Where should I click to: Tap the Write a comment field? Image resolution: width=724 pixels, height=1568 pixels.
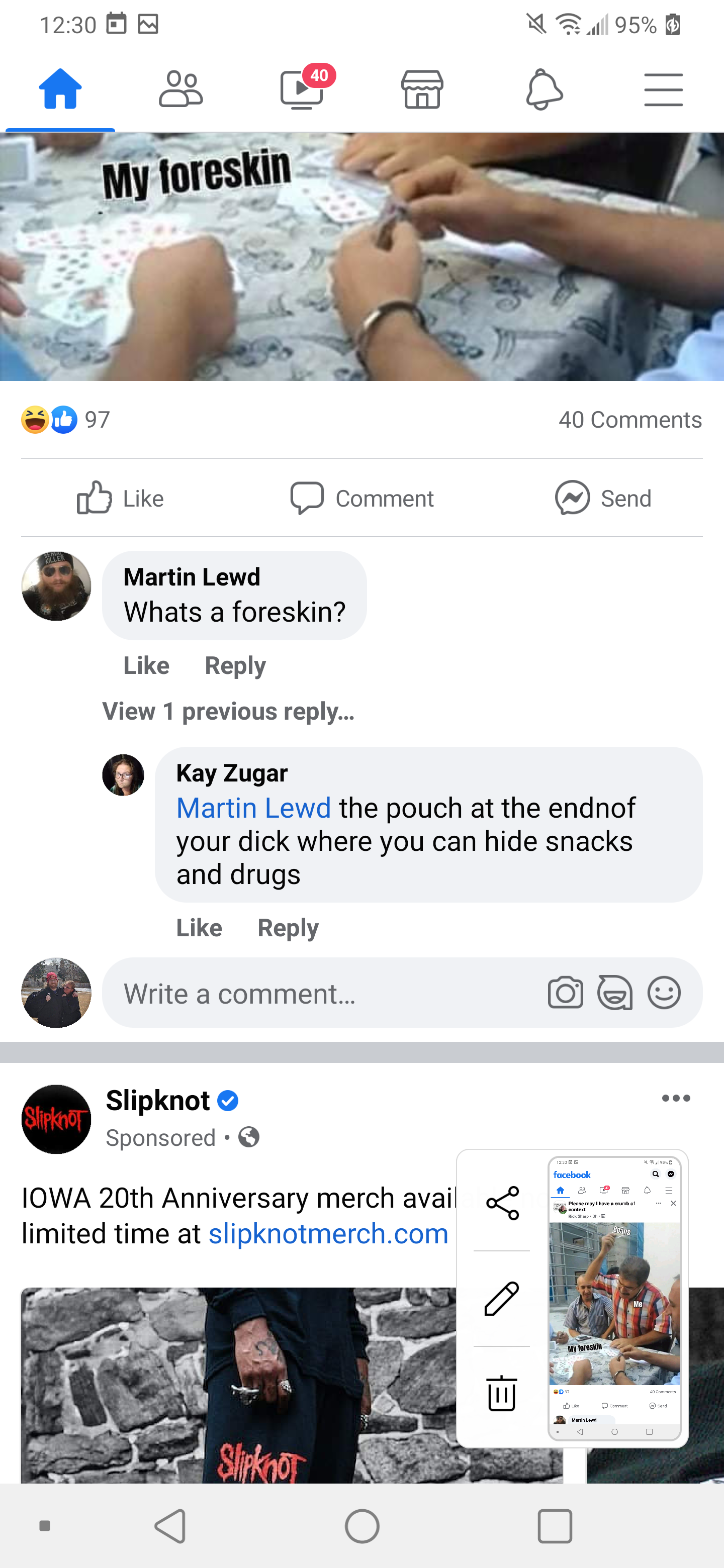323,994
